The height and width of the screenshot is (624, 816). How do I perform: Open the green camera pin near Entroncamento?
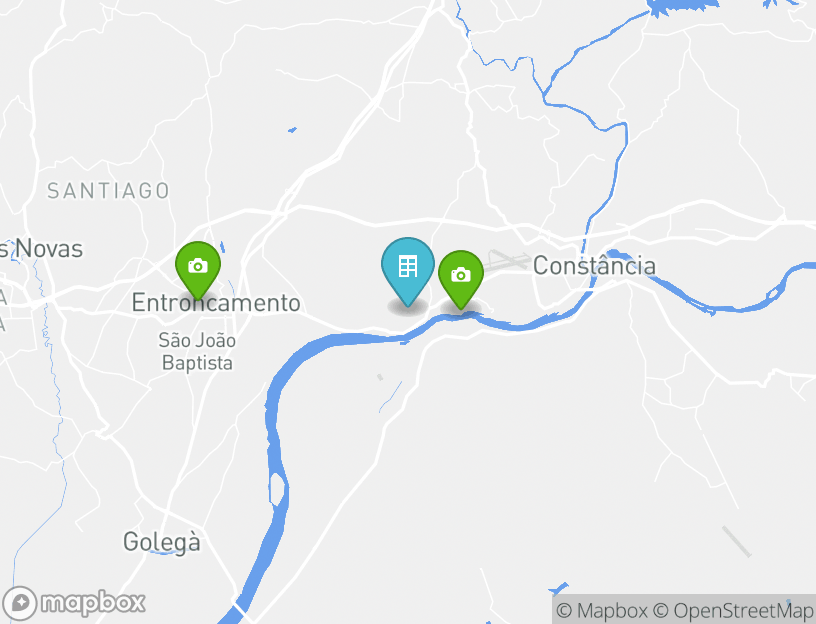click(198, 266)
